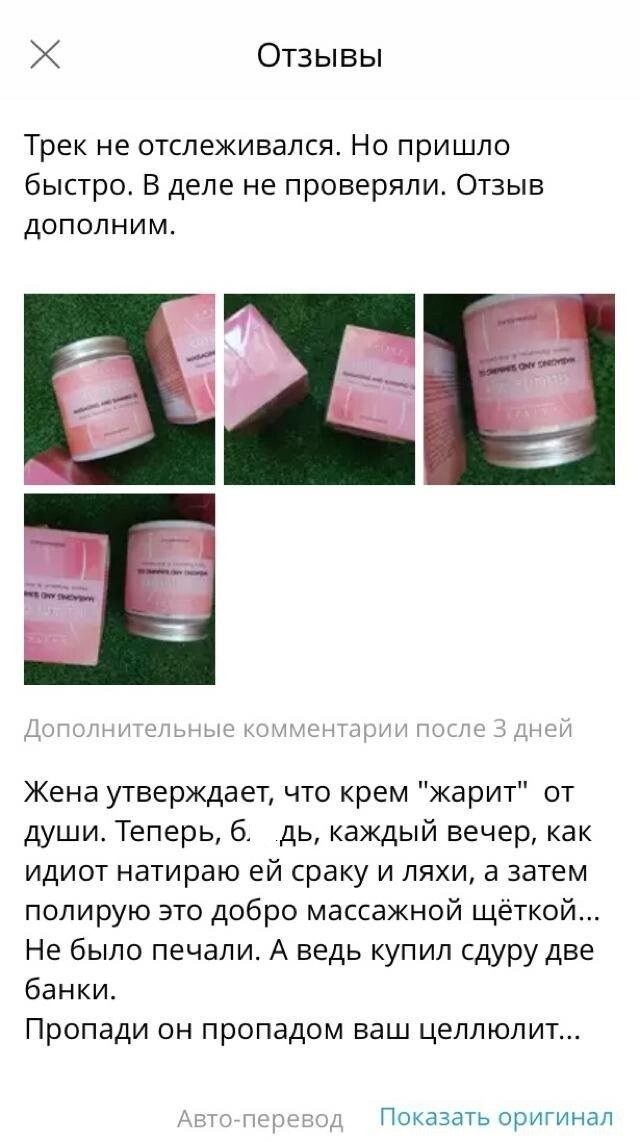Open the fourth review photo in second row

pos(119,589)
